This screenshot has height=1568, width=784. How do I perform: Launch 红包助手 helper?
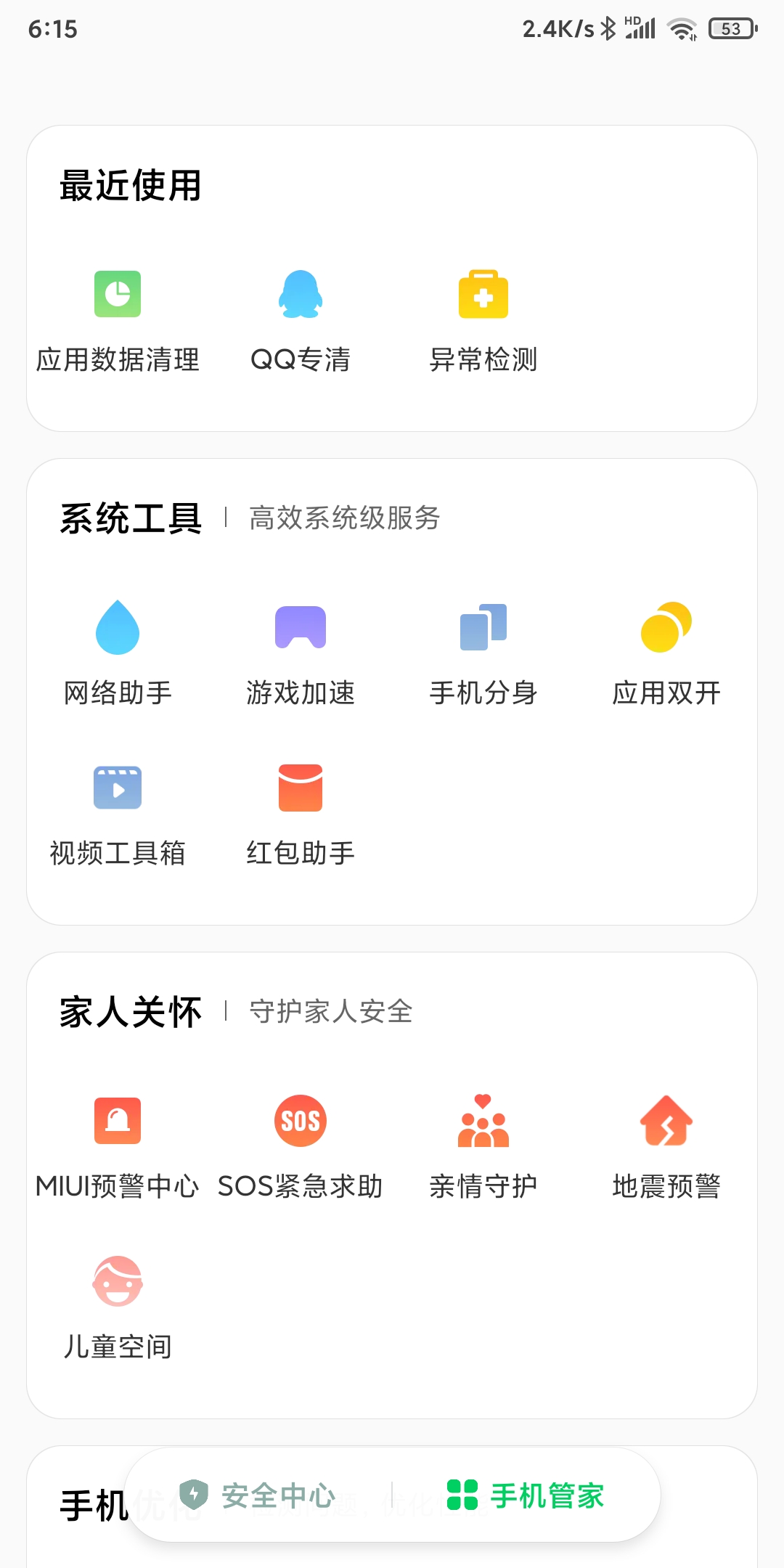click(301, 814)
